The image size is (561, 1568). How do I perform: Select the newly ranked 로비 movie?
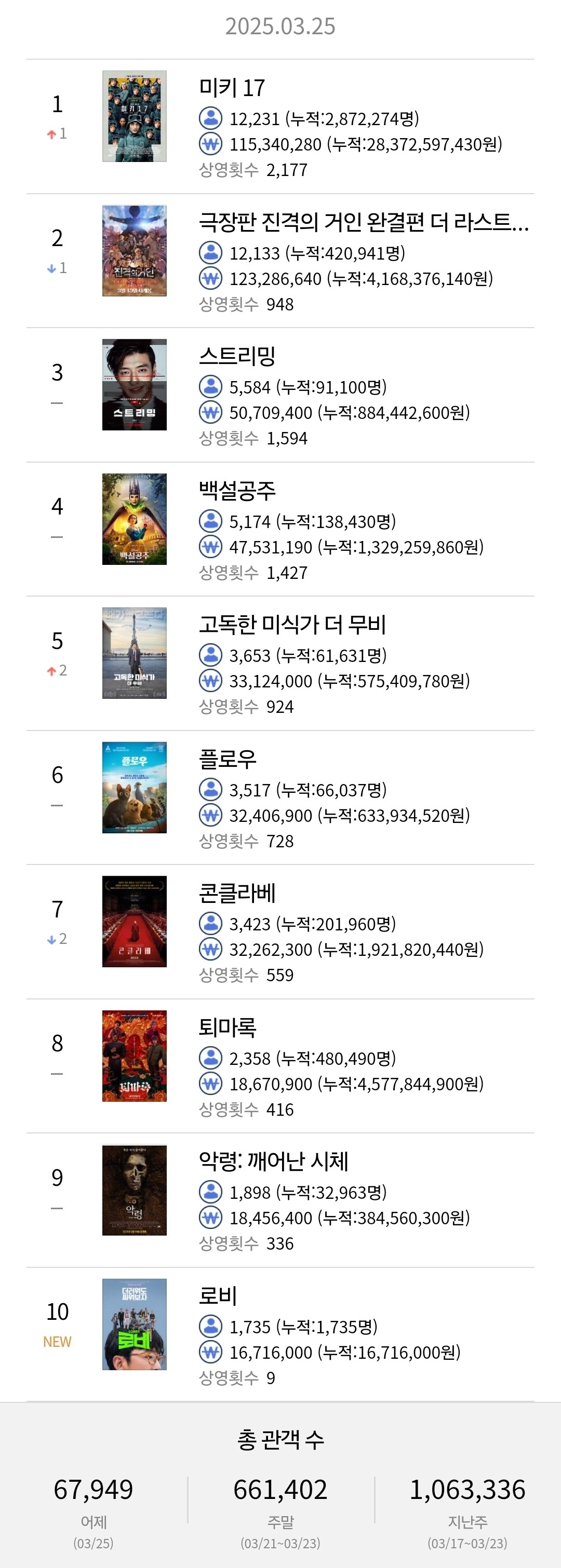(280, 1335)
